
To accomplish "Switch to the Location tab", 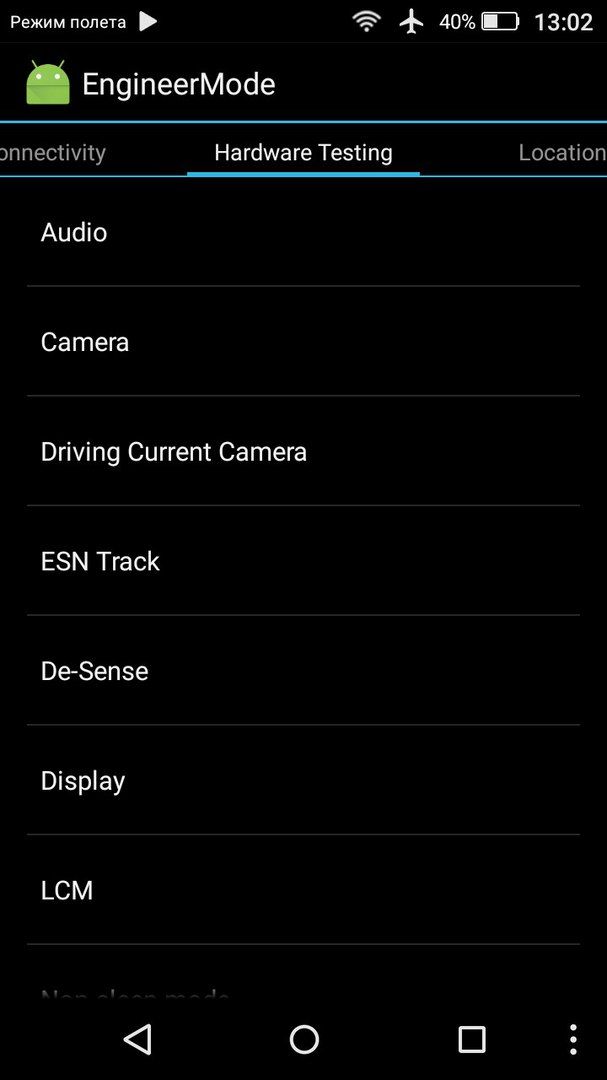I will click(561, 152).
